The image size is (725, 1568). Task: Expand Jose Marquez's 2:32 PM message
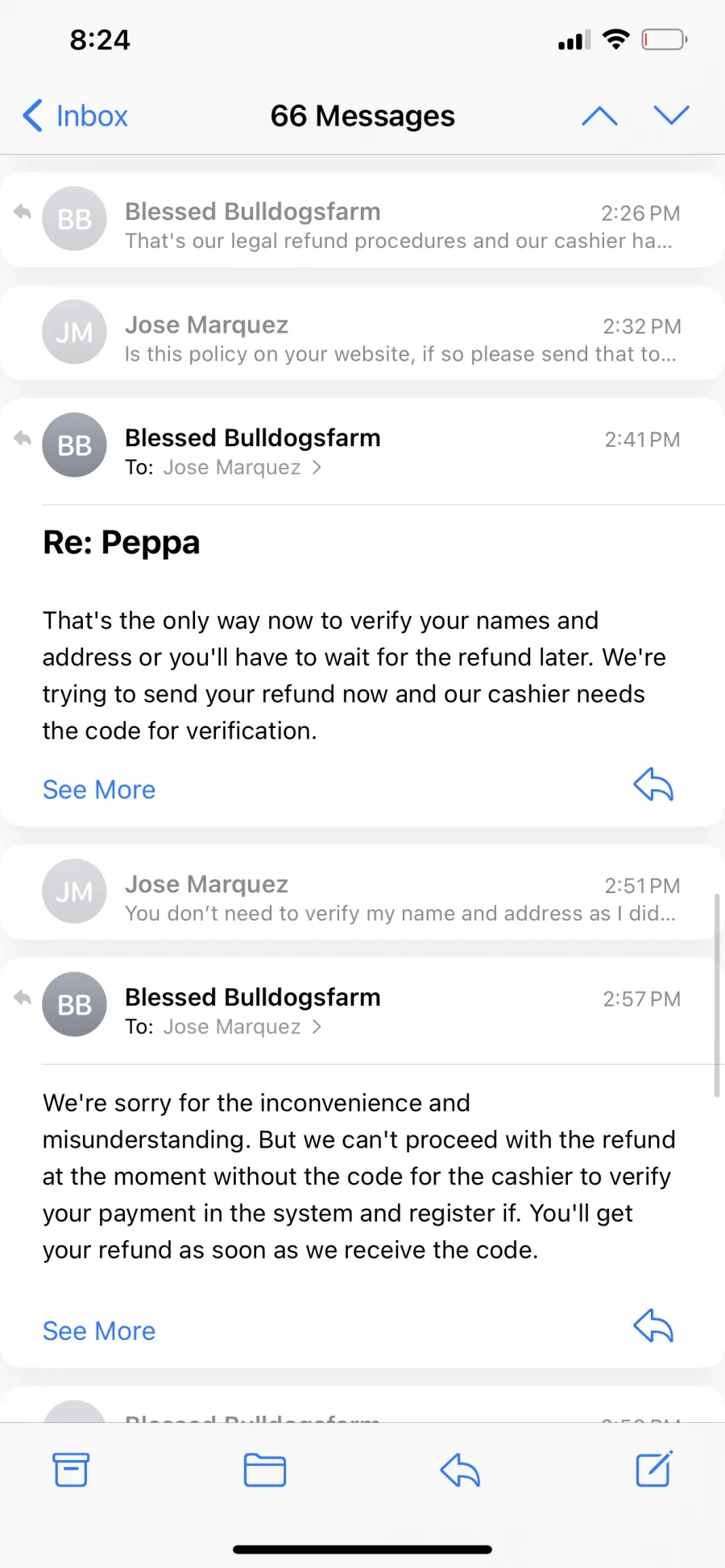pyautogui.click(x=362, y=333)
